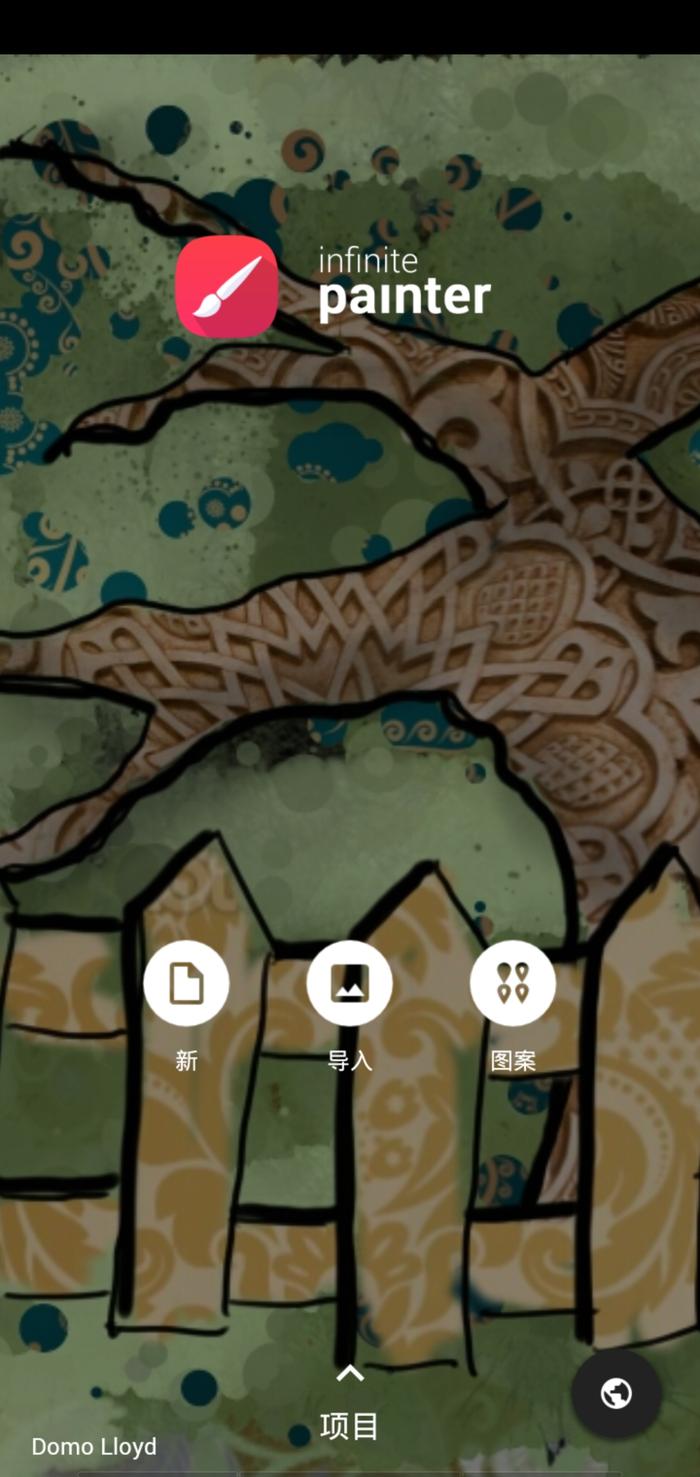Open the 图案 patterns option
Viewport: 700px width, 1477px height.
[x=513, y=983]
